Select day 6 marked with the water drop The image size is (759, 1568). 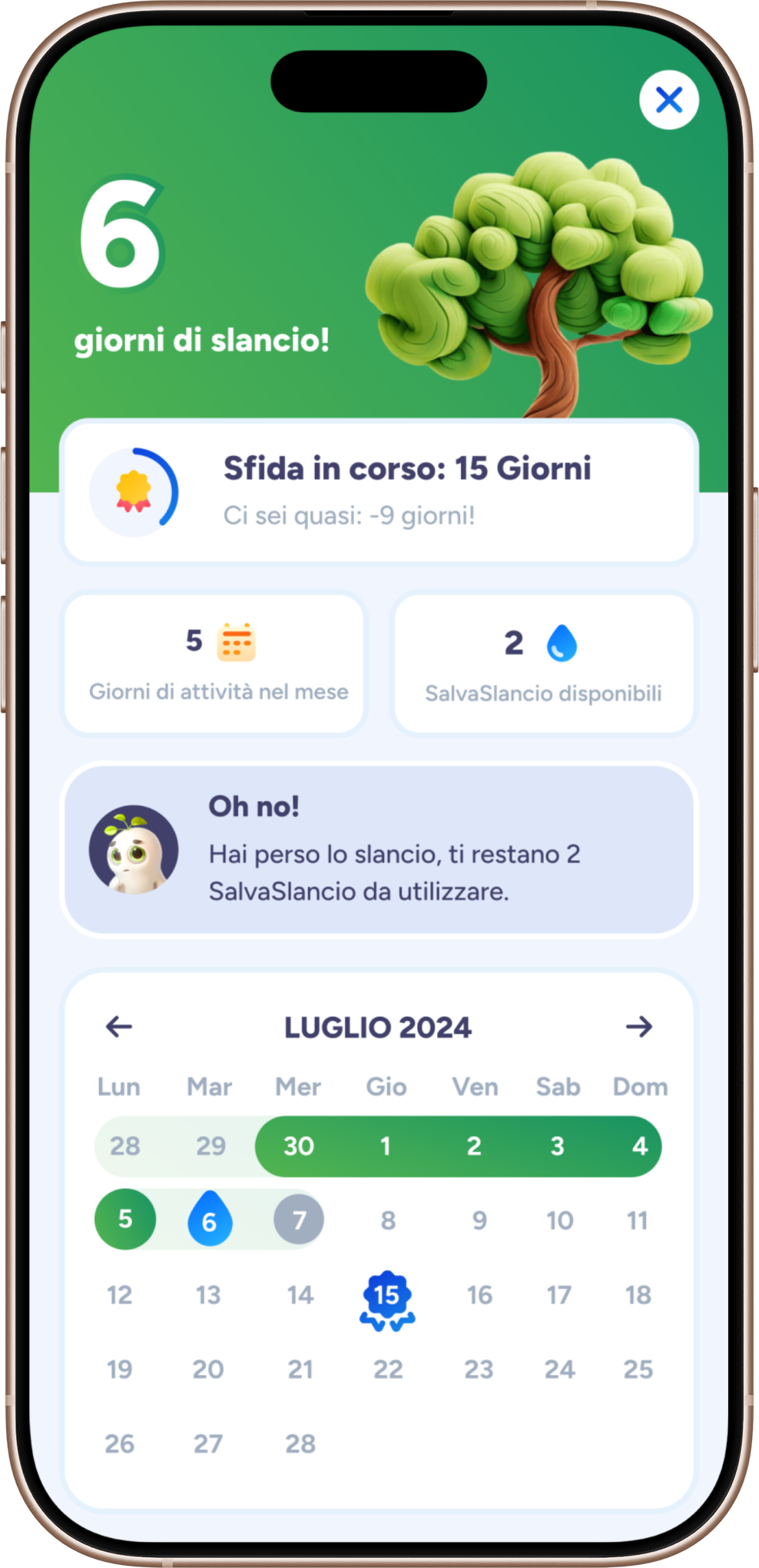coord(210,1219)
